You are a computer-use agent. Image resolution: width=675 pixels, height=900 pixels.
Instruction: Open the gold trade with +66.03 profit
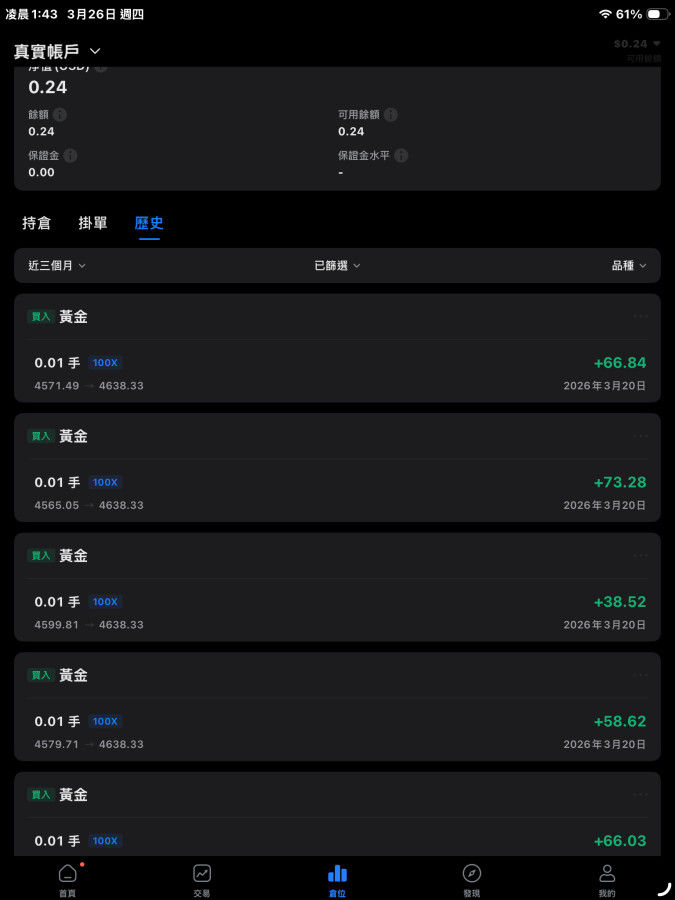337,830
